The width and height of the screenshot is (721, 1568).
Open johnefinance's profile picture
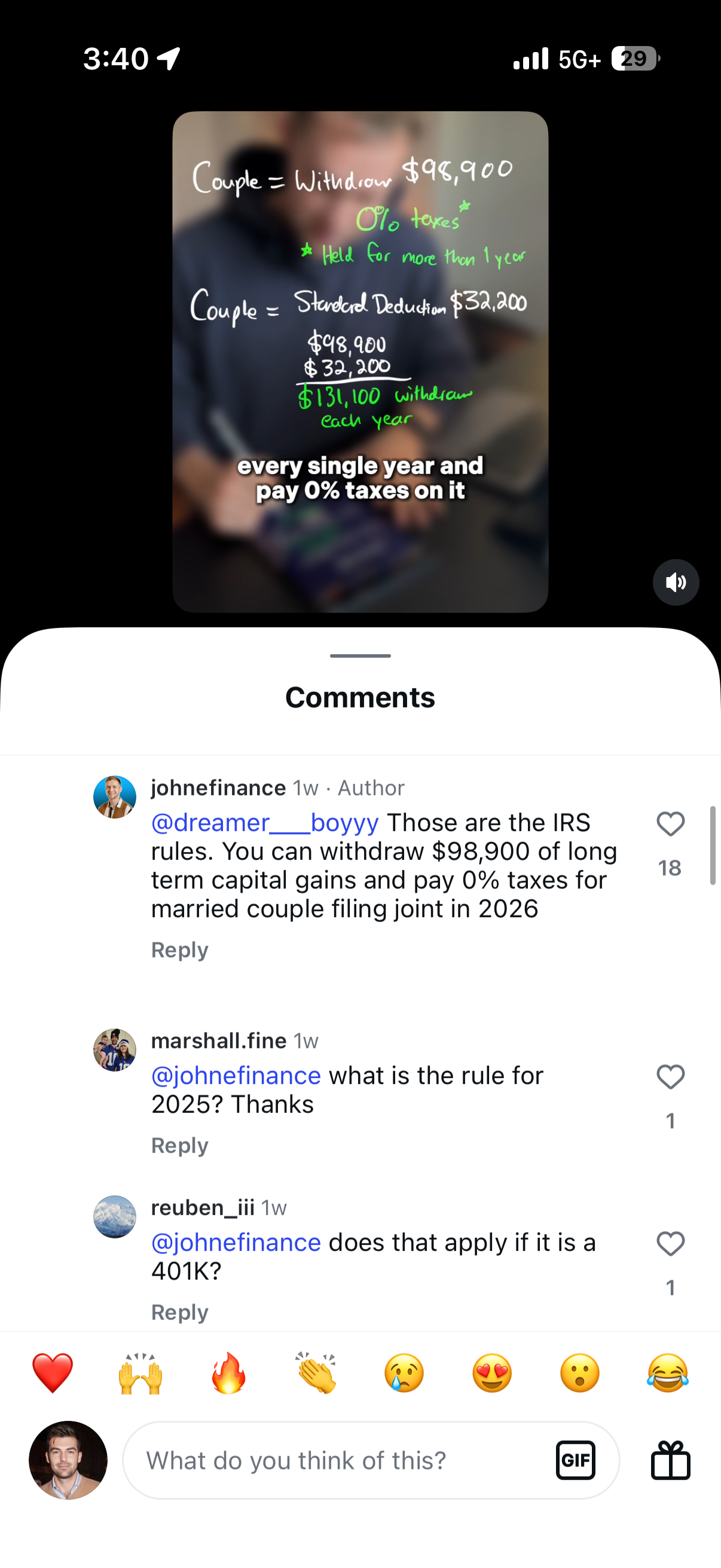114,797
